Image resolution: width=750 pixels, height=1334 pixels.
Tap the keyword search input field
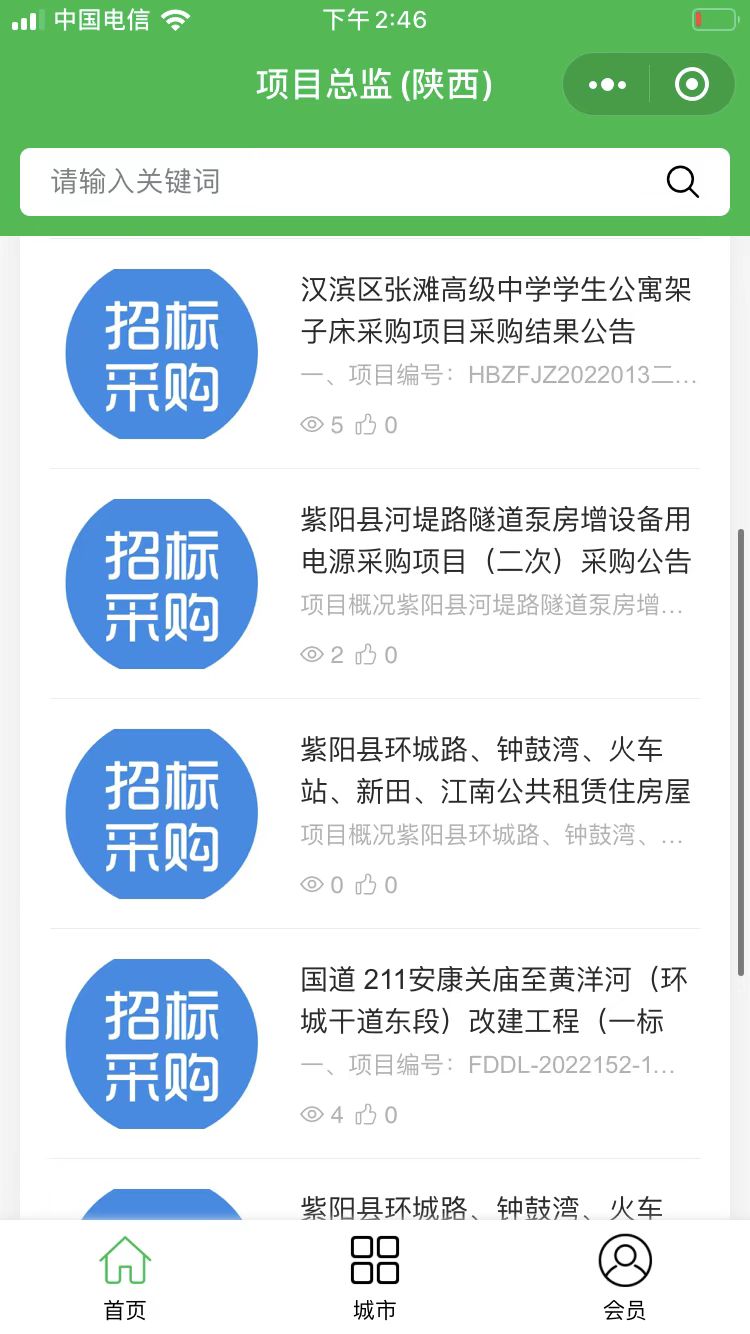click(340, 182)
